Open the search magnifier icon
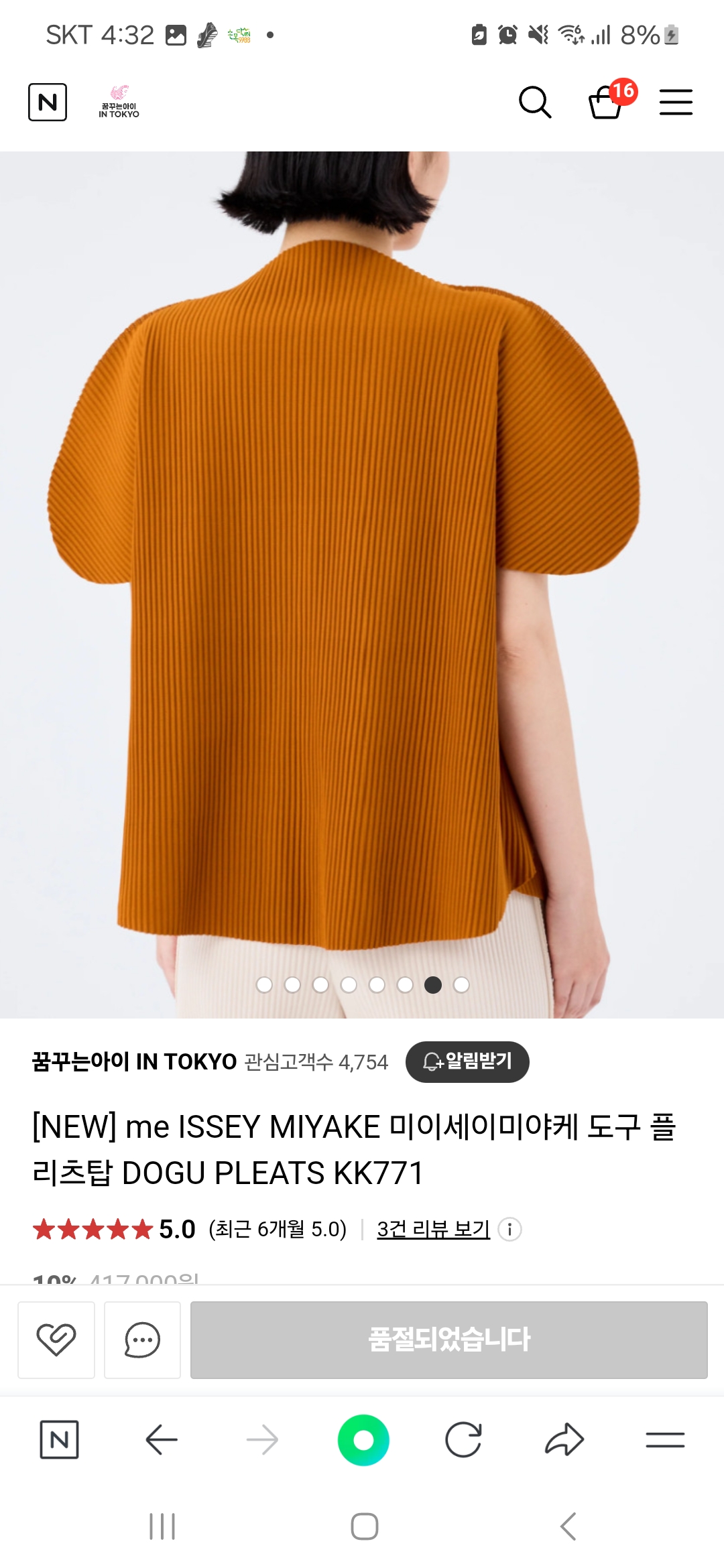Viewport: 724px width, 1568px height. click(x=535, y=103)
